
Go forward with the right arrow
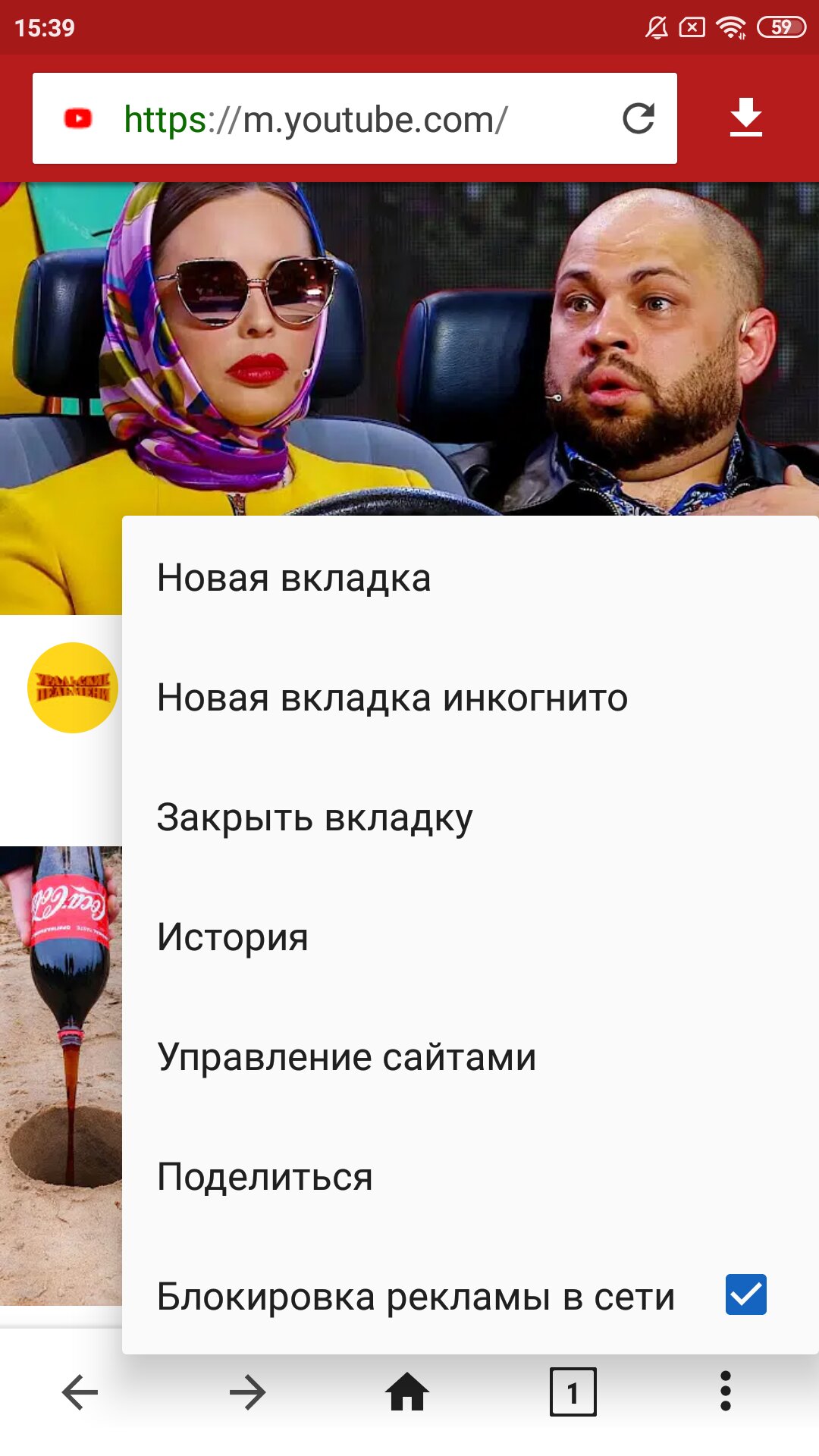pyautogui.click(x=247, y=1392)
